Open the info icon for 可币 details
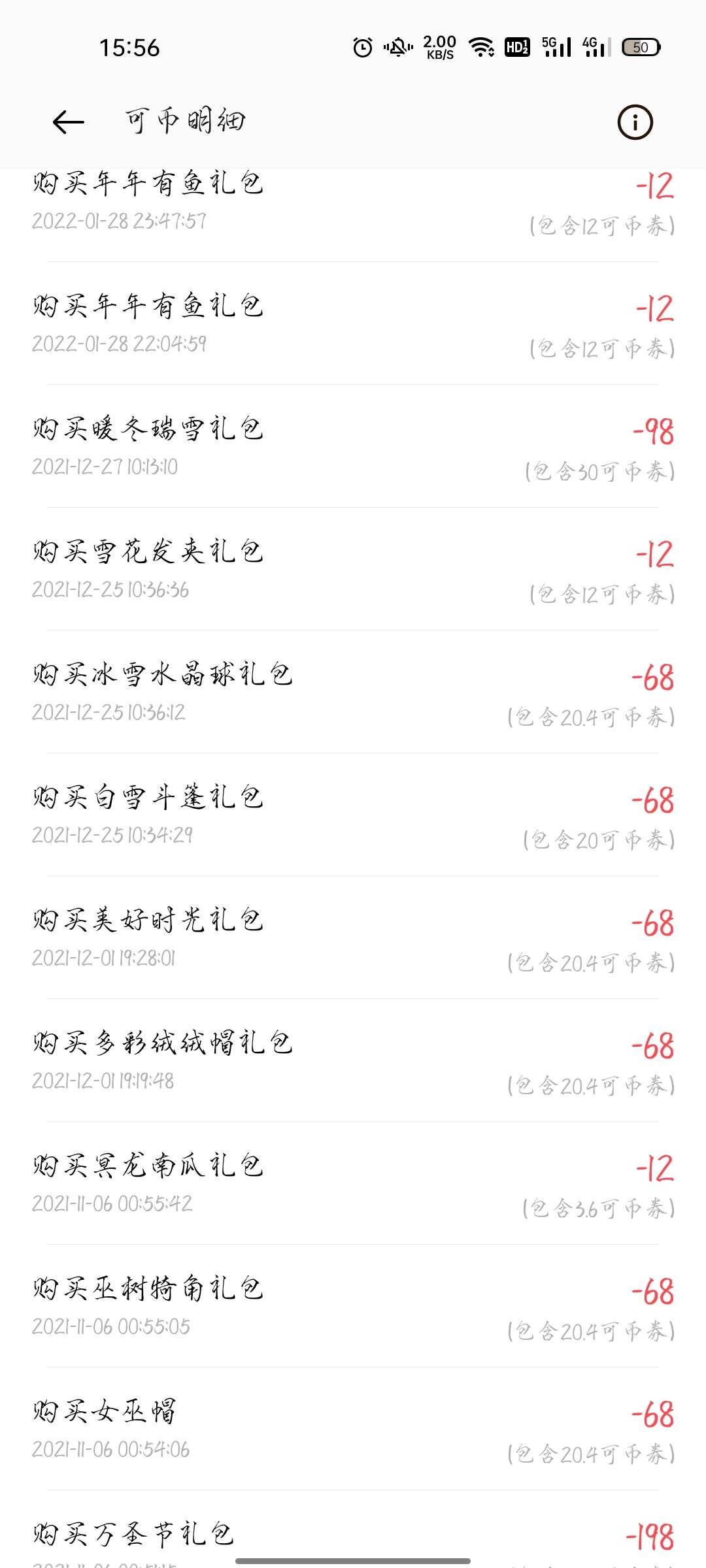The height and width of the screenshot is (1568, 706). (x=635, y=122)
